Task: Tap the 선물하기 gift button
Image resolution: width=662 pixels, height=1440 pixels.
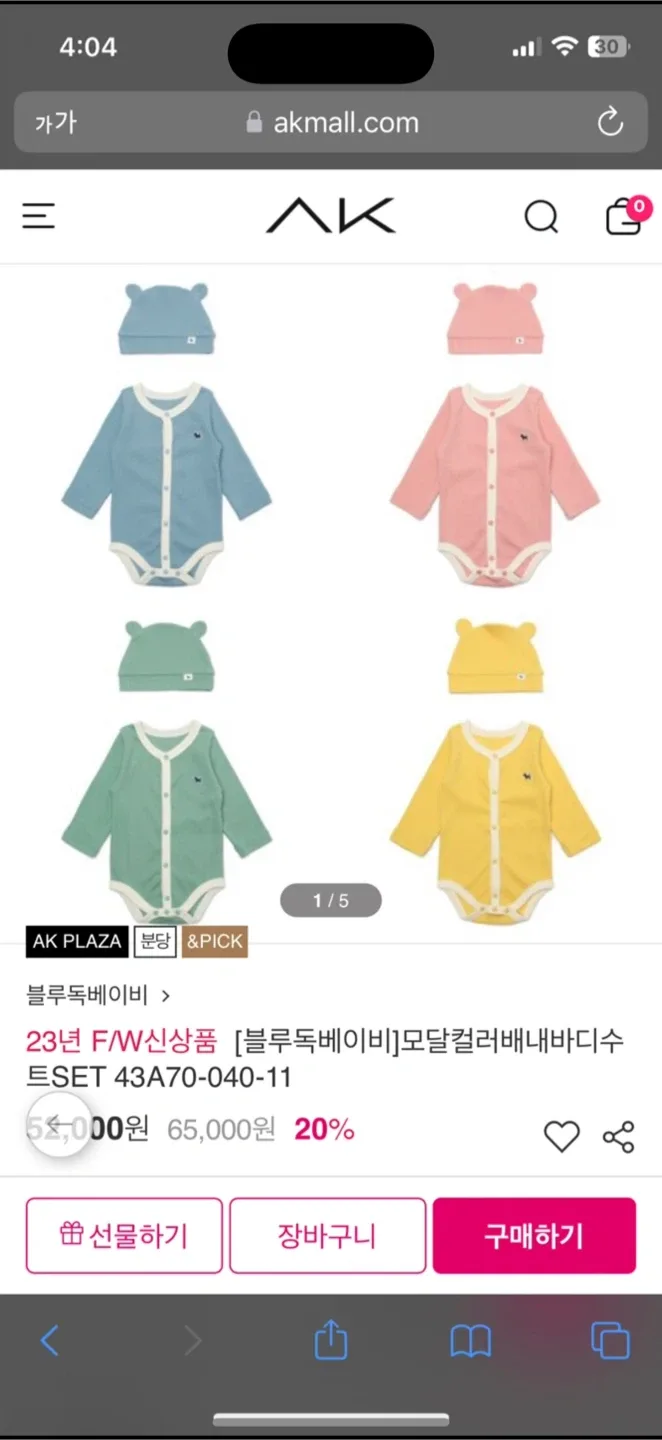Action: (124, 1236)
